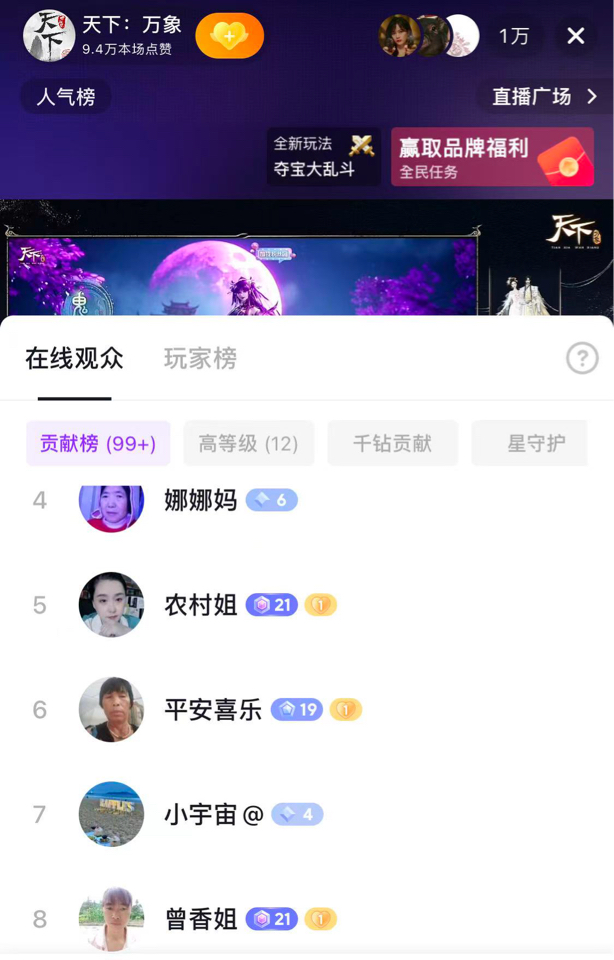This screenshot has width=614, height=960.
Task: Tap the 天下：万象 streamer avatar
Action: point(48,36)
